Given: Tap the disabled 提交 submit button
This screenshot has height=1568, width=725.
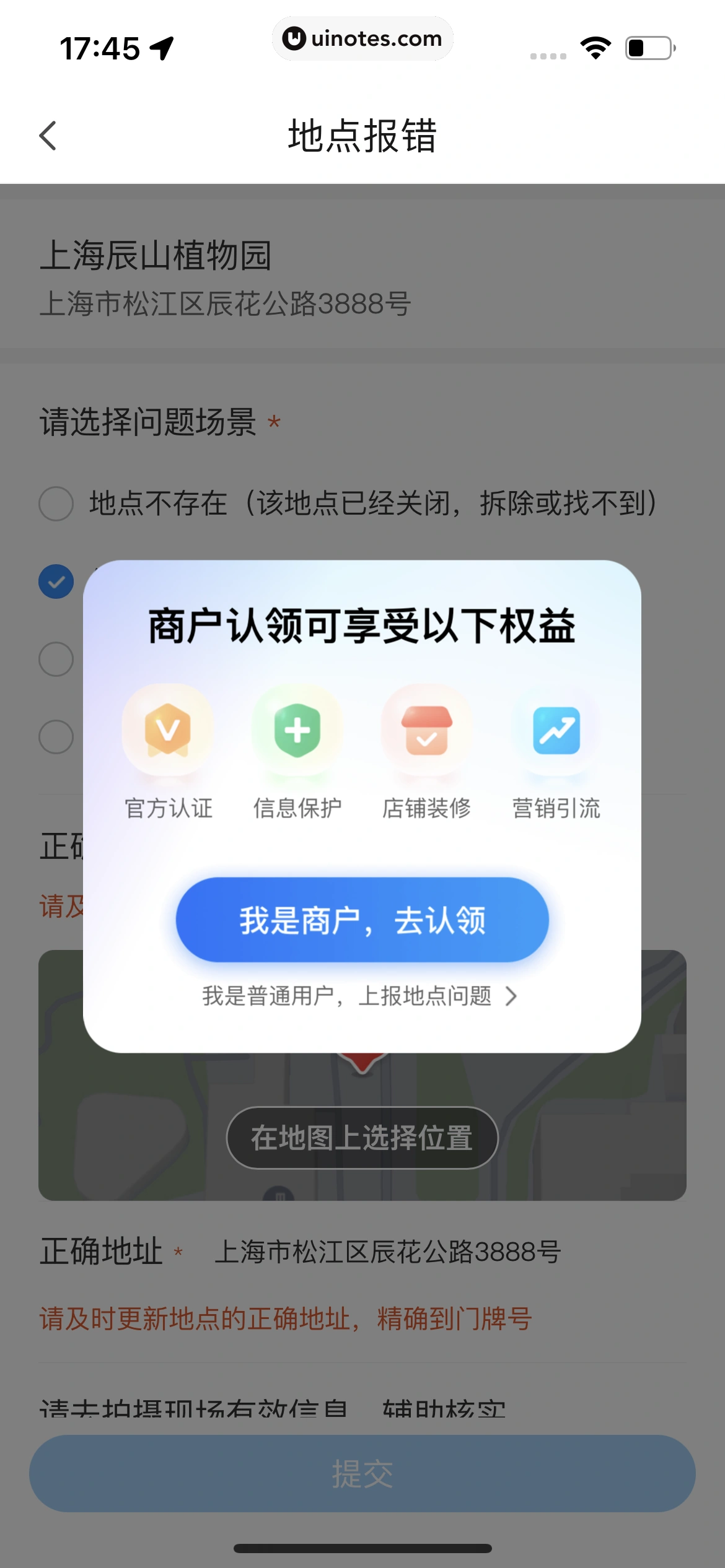Looking at the screenshot, I should pyautogui.click(x=362, y=1473).
